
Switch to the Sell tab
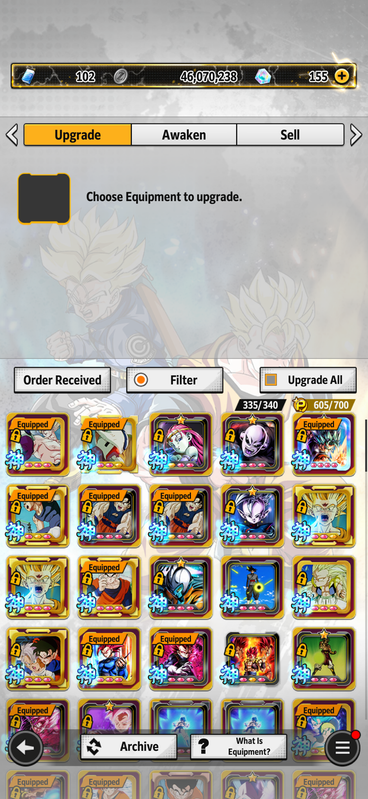click(x=290, y=135)
